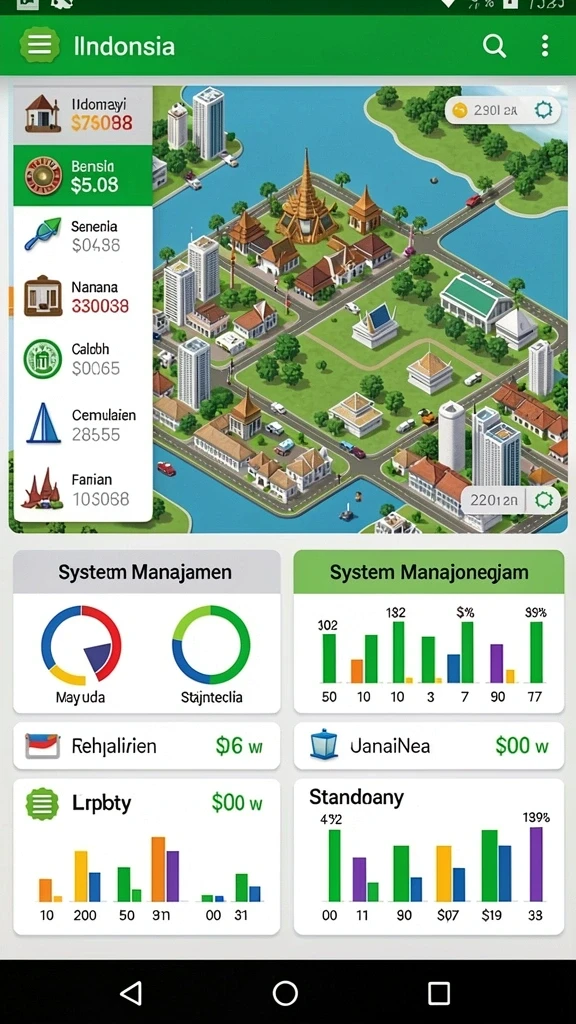
Task: Open the hamburger menu button
Action: point(39,46)
